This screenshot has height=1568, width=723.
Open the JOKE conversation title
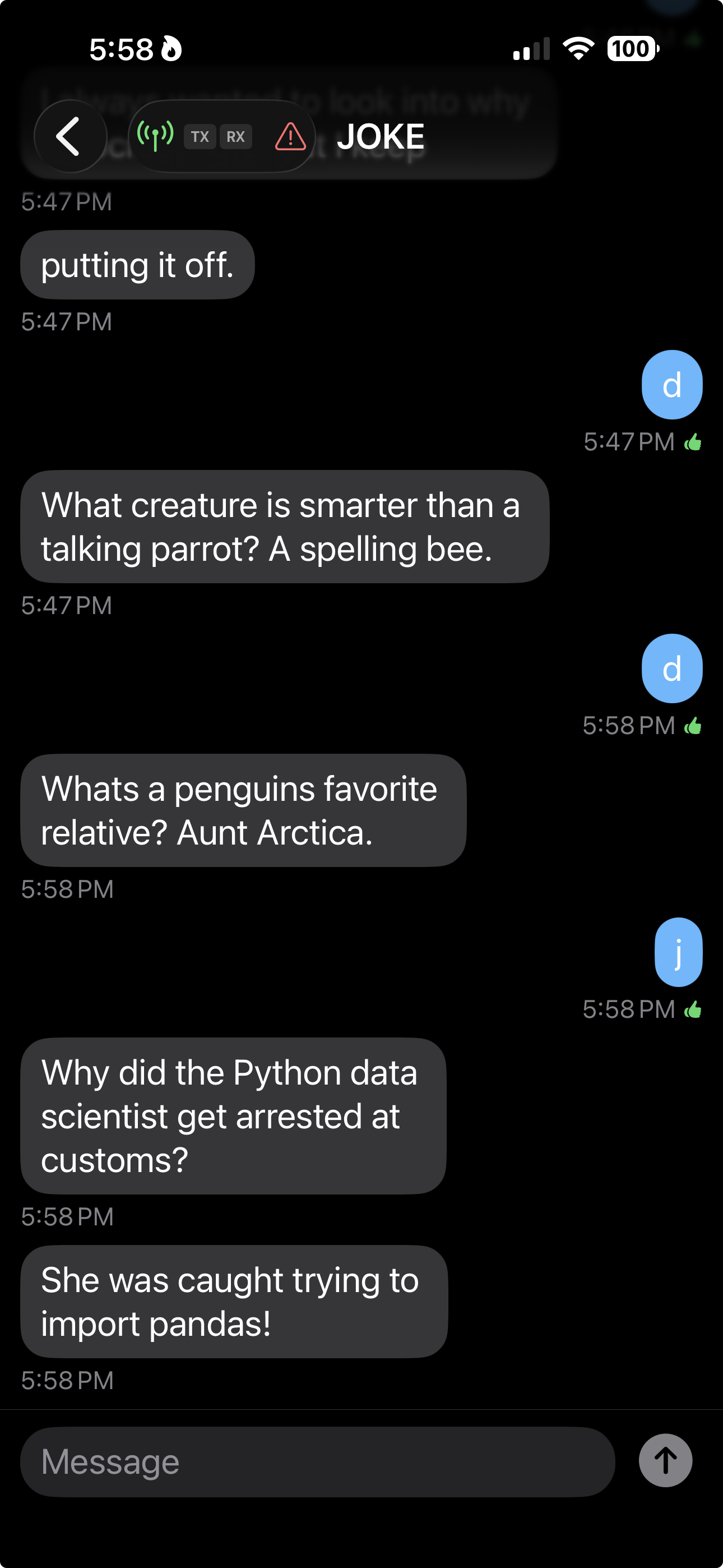381,135
